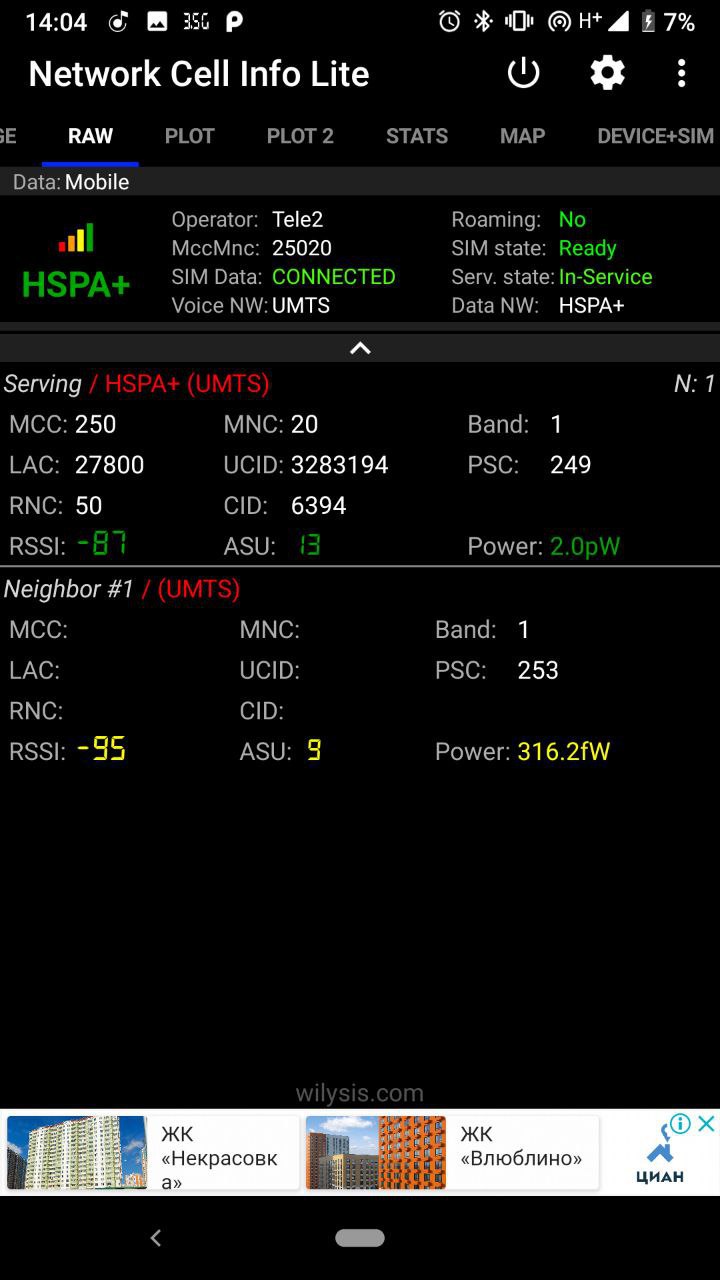The height and width of the screenshot is (1280, 720).
Task: Go to the MAP tab
Action: [x=523, y=136]
